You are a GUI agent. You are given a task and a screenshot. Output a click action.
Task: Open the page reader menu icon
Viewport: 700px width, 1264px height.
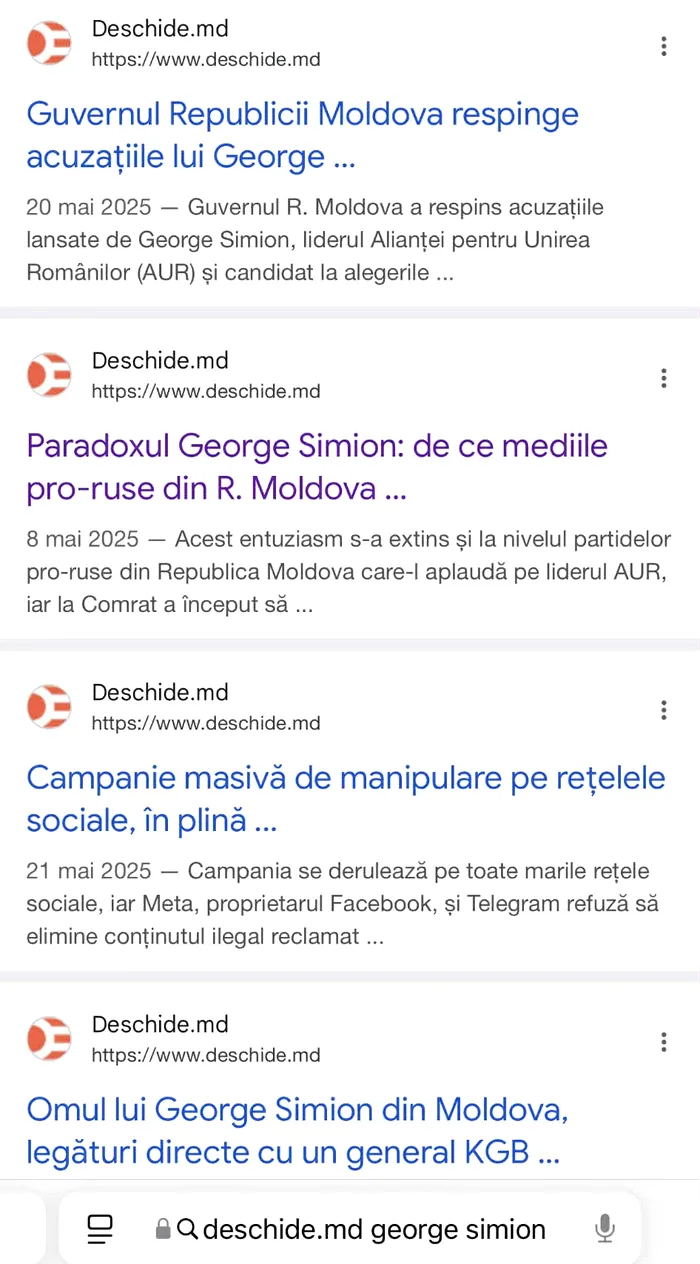click(x=100, y=1228)
